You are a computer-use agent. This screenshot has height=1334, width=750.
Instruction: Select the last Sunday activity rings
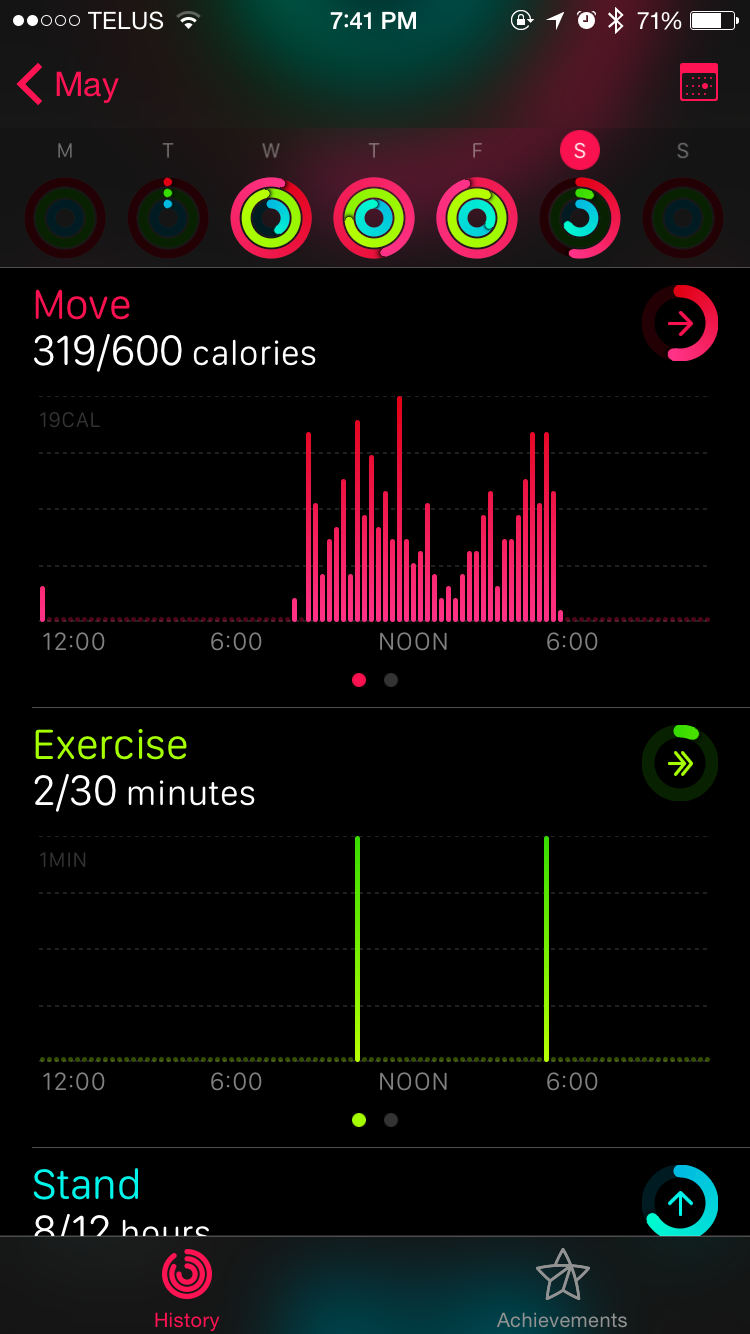[683, 218]
